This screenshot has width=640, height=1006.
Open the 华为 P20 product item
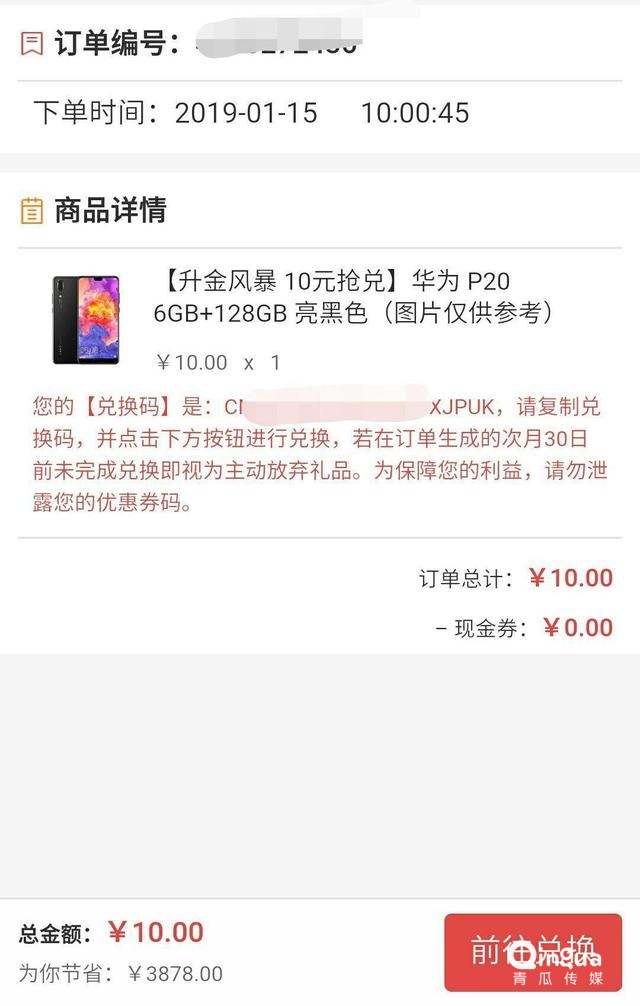[353, 297]
